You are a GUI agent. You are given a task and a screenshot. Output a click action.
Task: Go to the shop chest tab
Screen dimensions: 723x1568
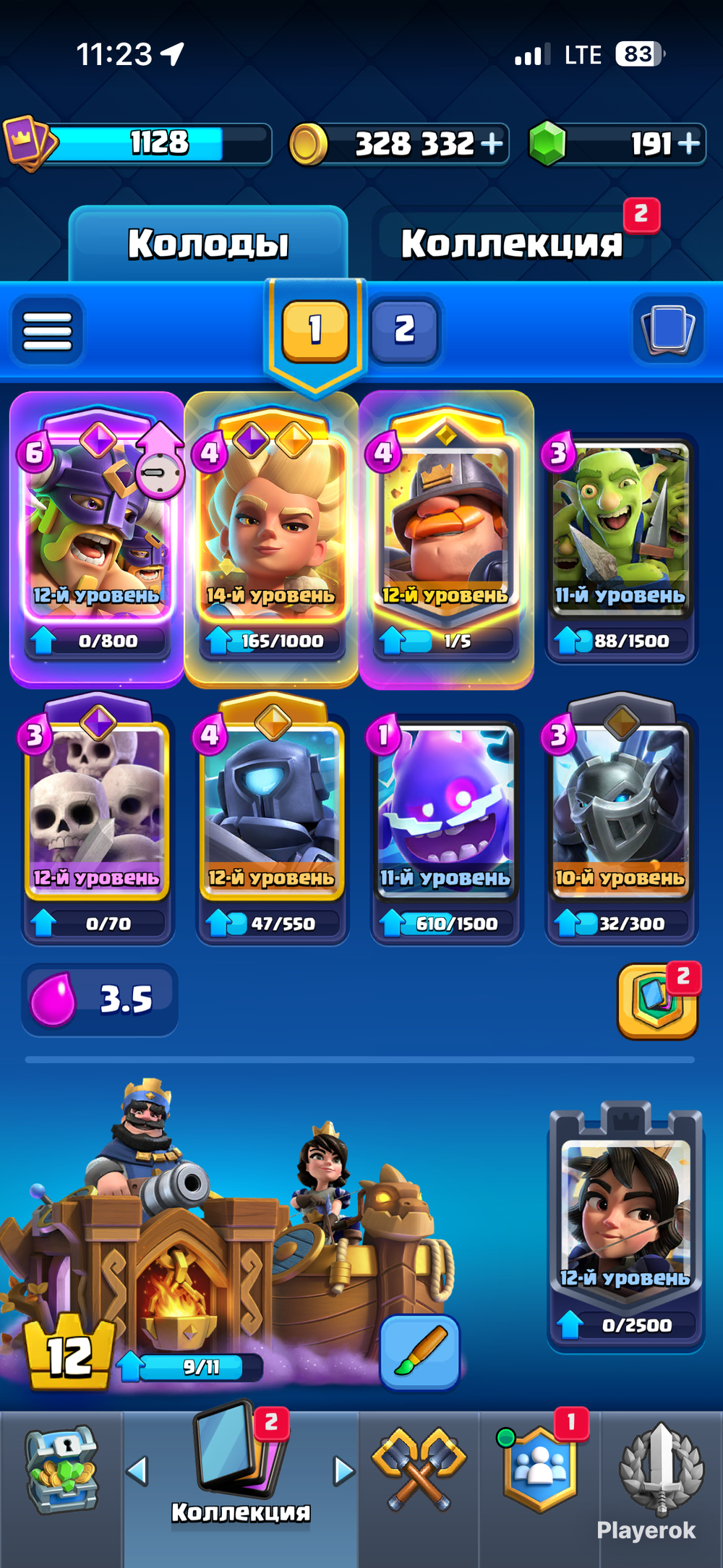[x=61, y=1470]
